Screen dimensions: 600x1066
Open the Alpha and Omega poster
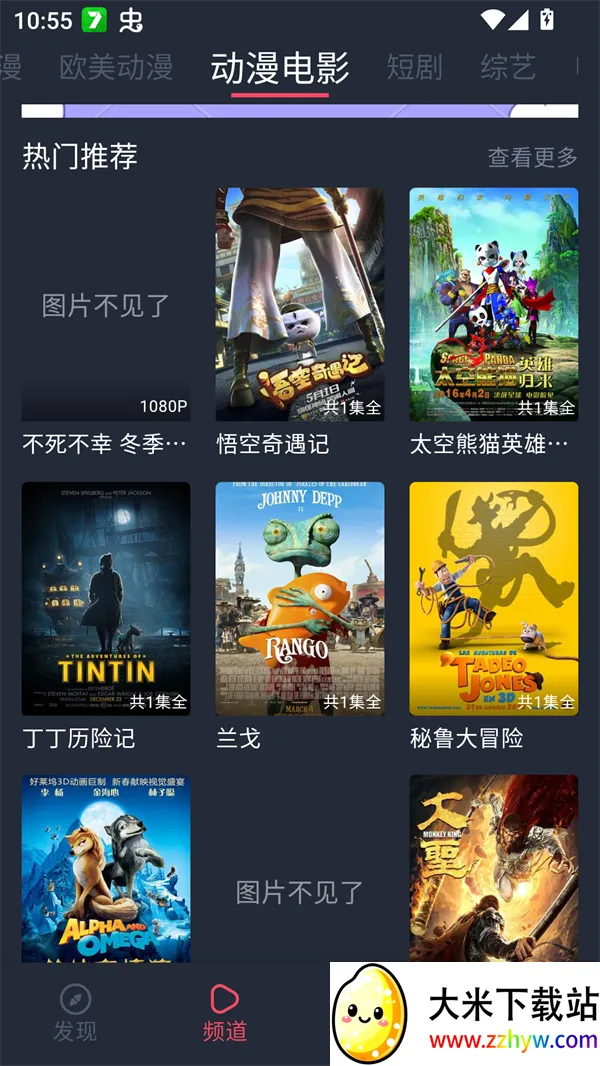pos(106,868)
